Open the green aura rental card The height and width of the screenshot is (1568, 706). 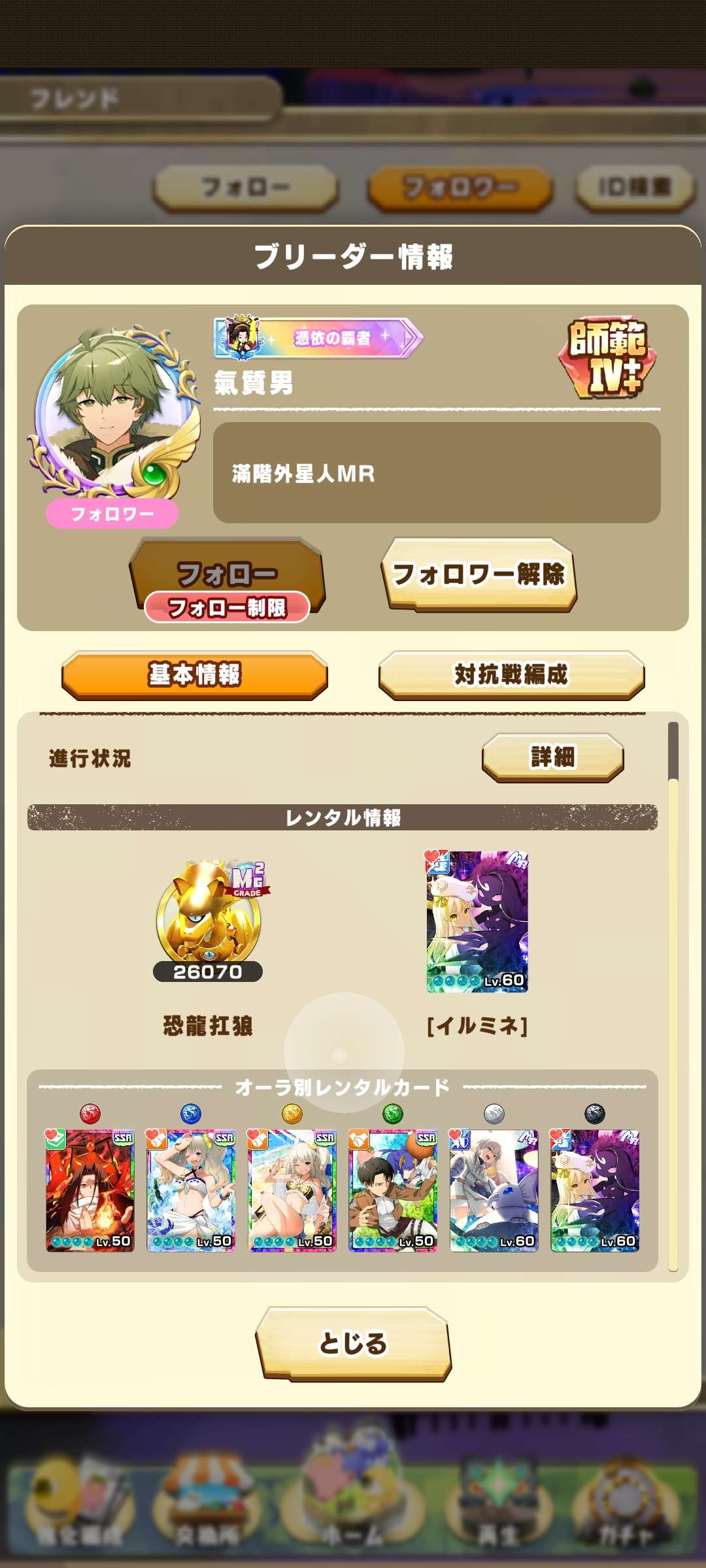(x=393, y=1190)
